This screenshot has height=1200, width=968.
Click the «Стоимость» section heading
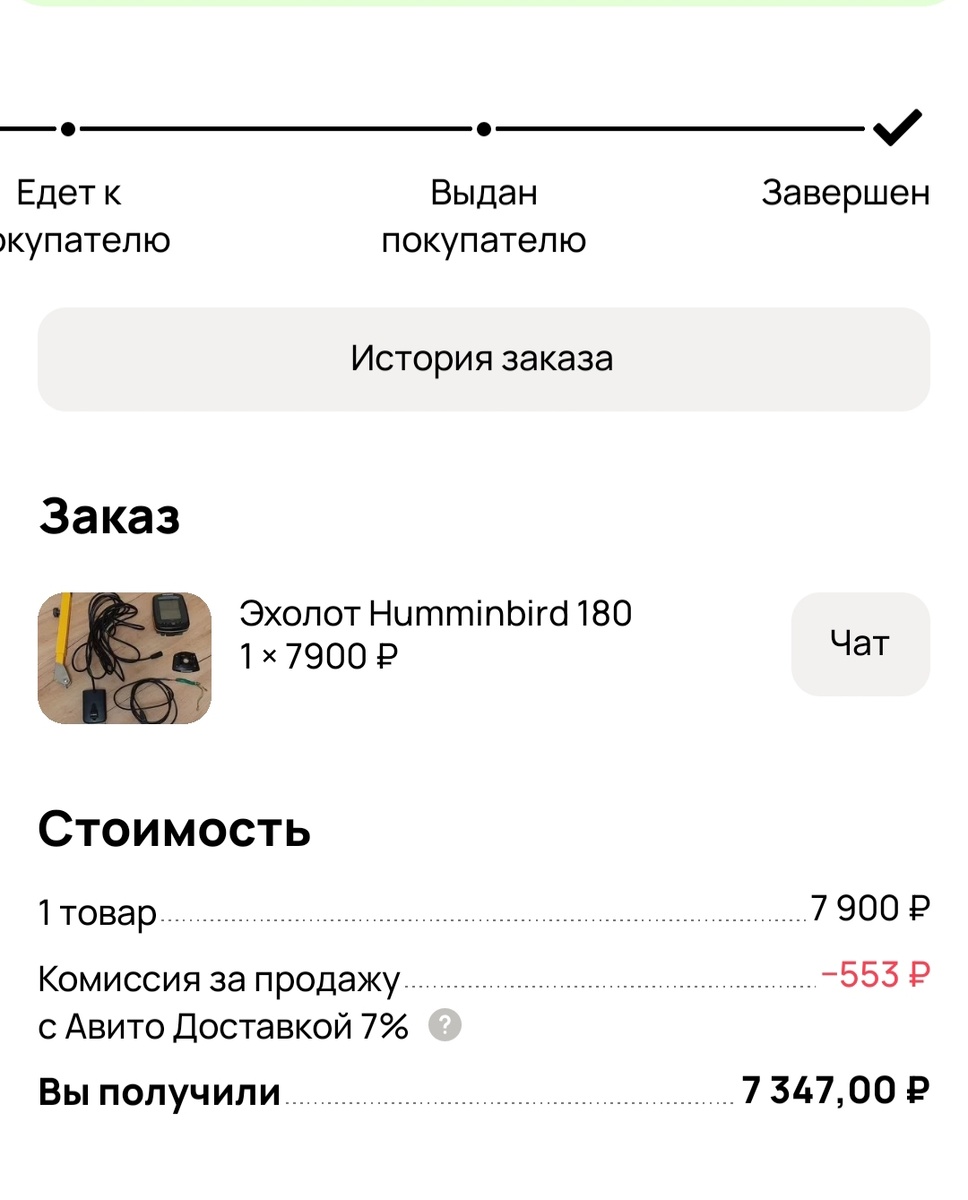pyautogui.click(x=173, y=828)
